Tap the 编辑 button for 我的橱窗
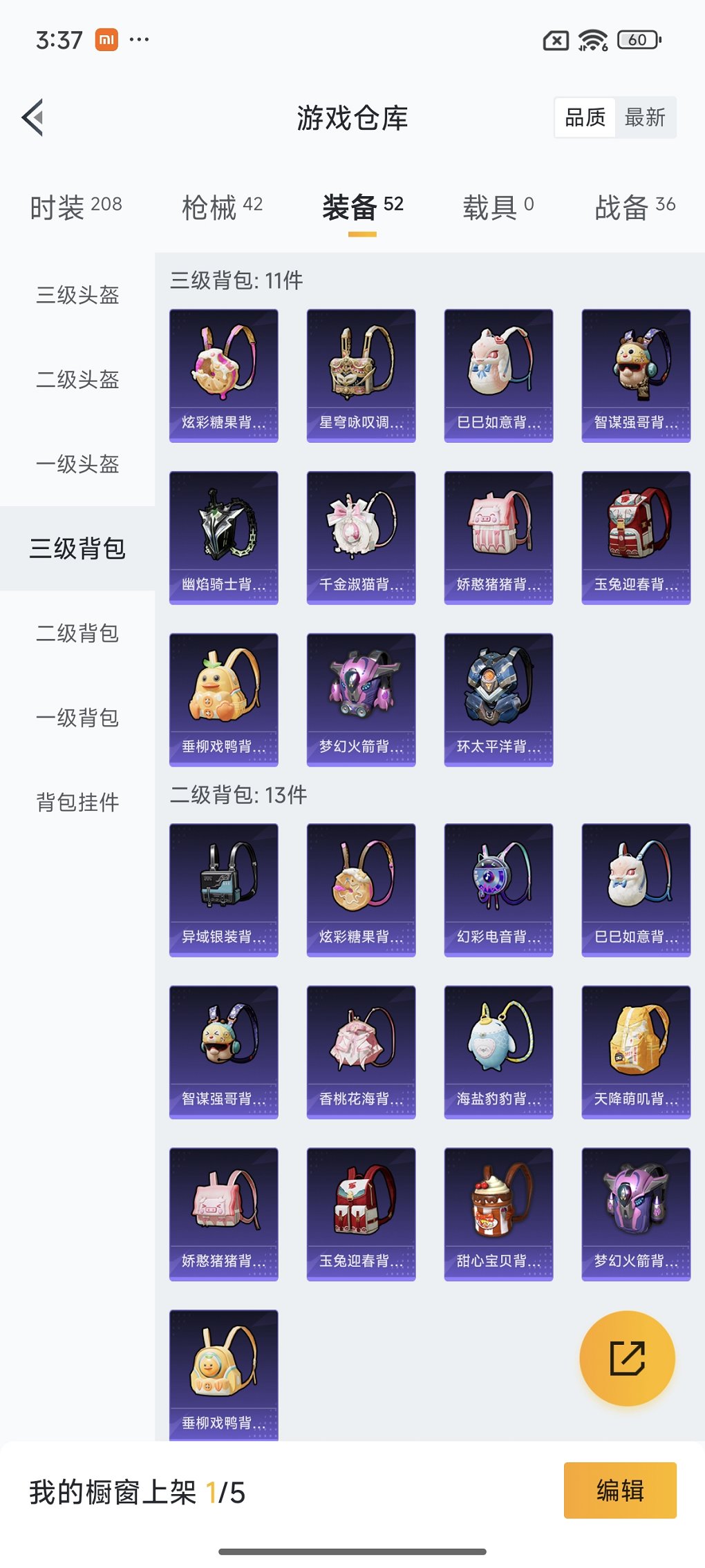The height and width of the screenshot is (1568, 705). click(619, 1490)
